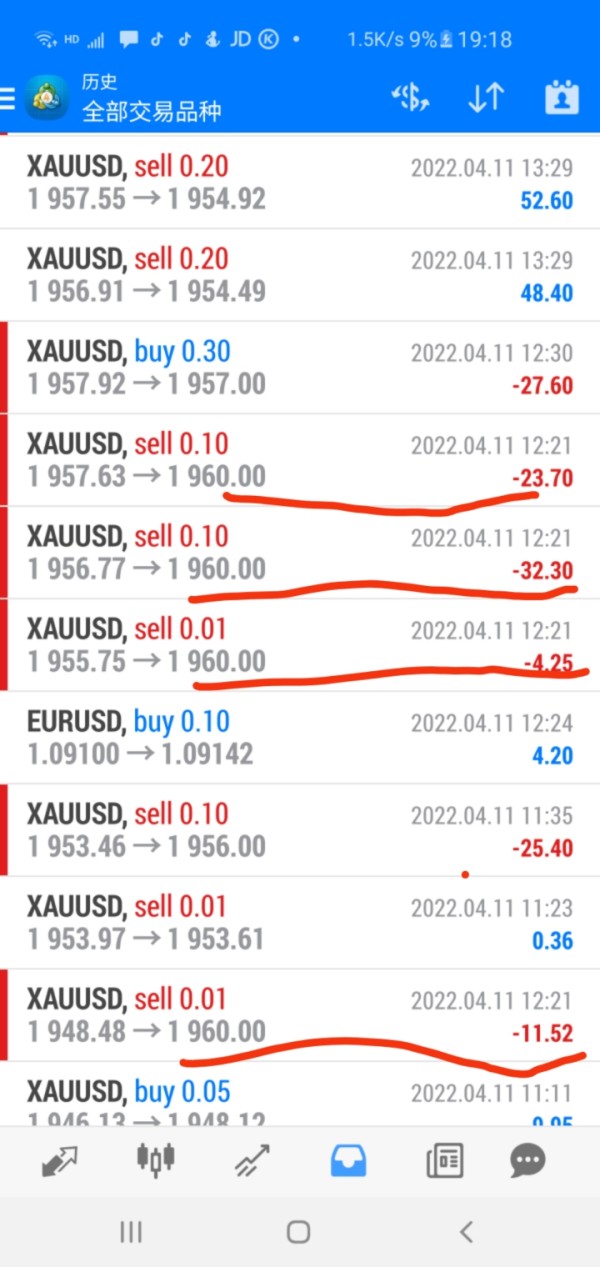This screenshot has width=600, height=1267.
Task: Show details of the -25.40 XAUUSD sell
Action: [x=300, y=829]
